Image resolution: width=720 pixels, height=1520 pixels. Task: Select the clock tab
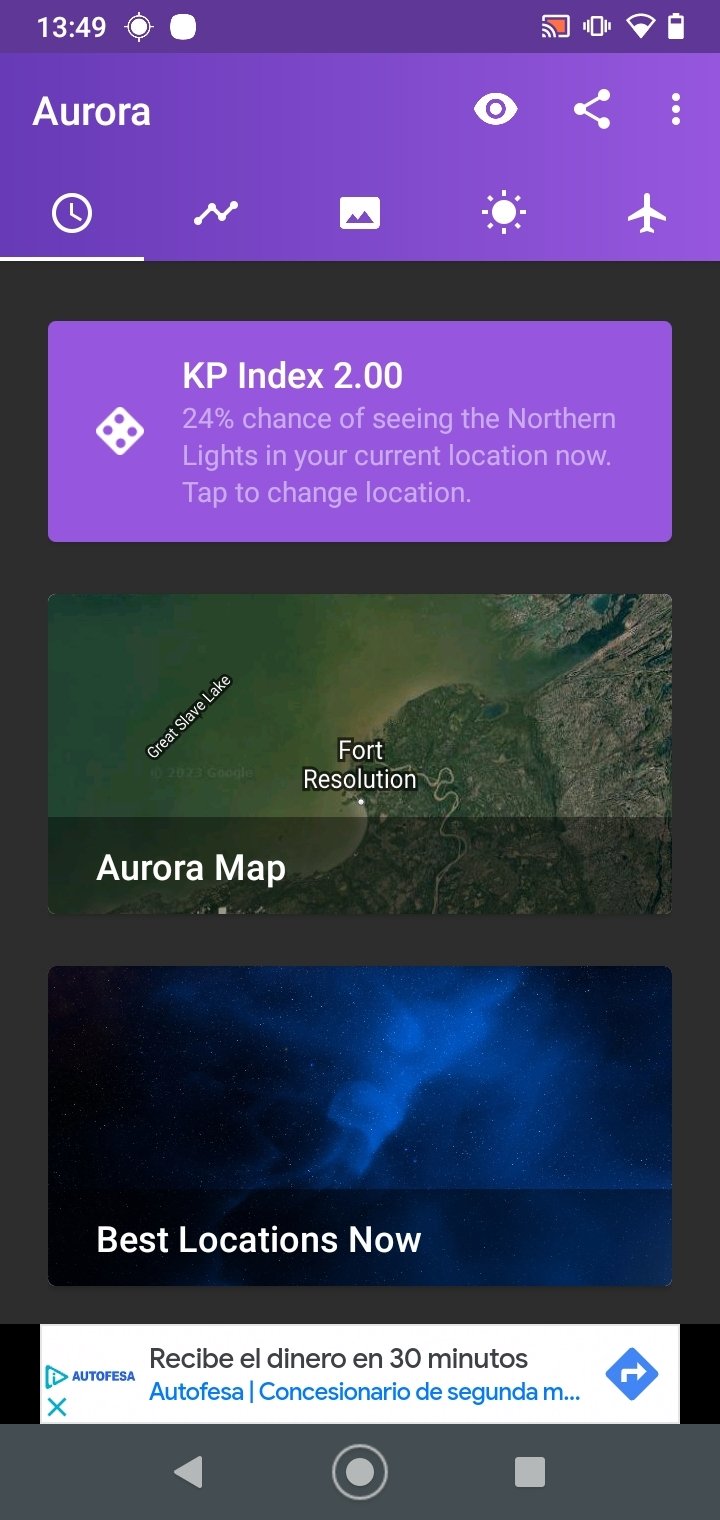72,213
